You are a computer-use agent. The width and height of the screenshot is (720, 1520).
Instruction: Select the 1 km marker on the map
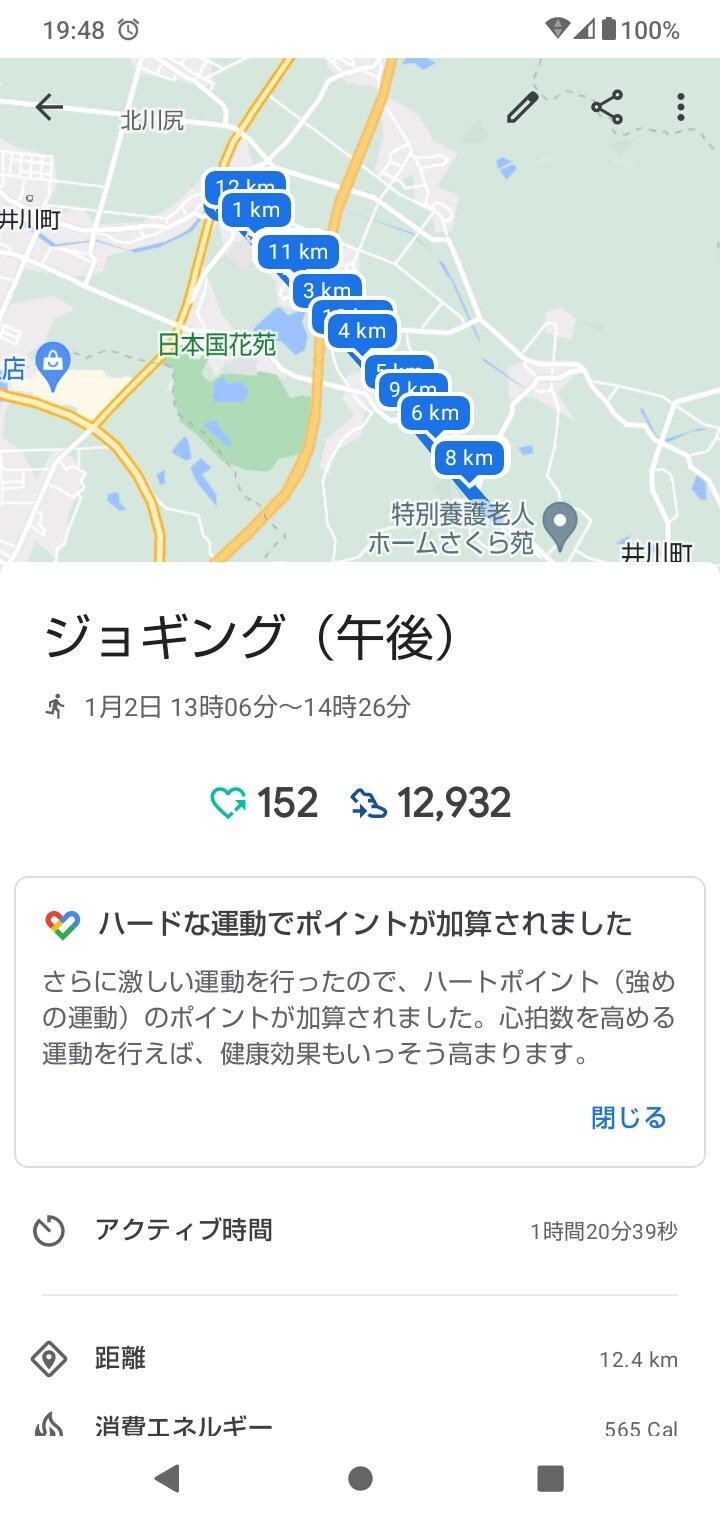pyautogui.click(x=255, y=210)
